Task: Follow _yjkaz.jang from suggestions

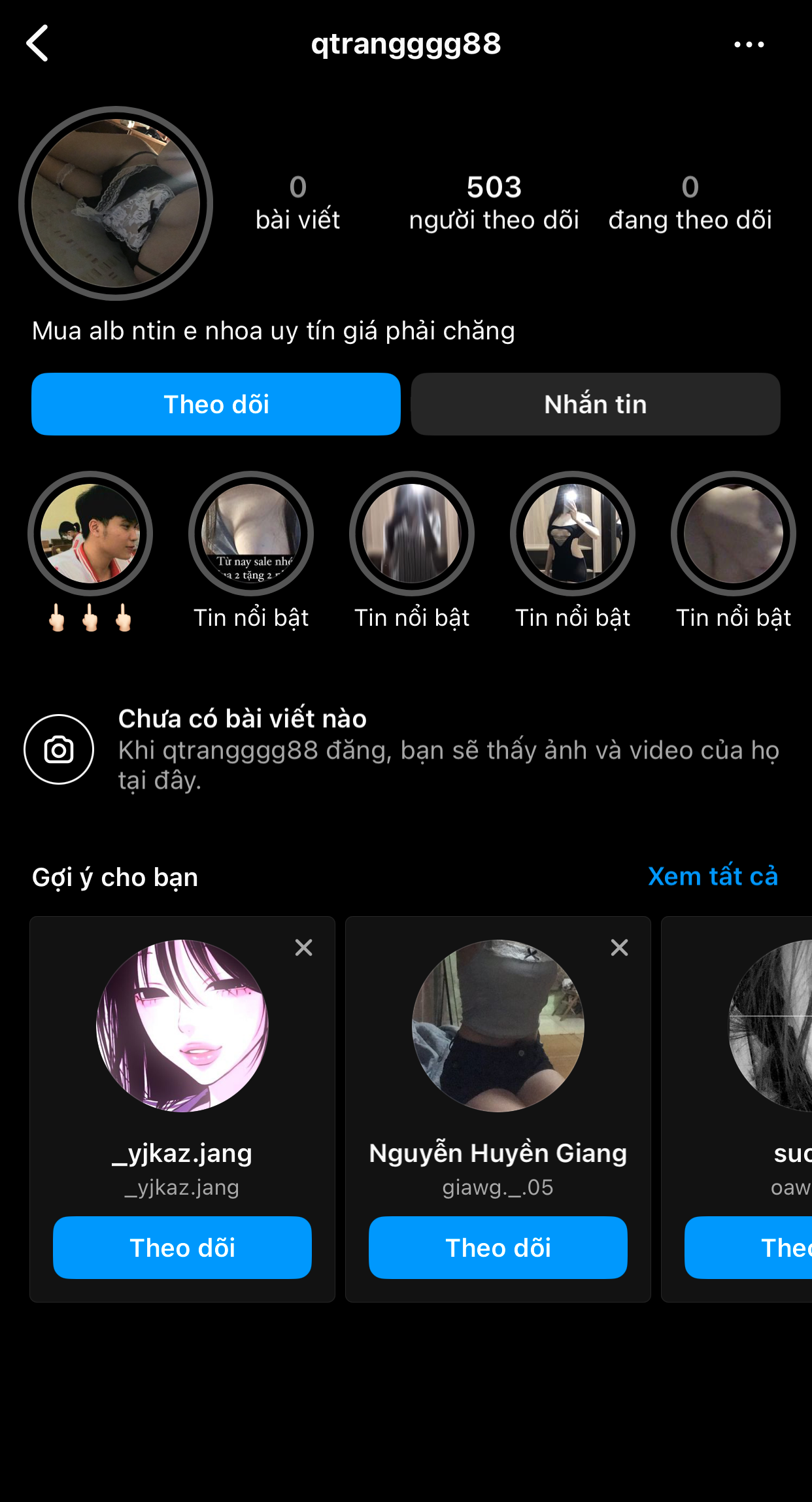Action: pos(182,1248)
